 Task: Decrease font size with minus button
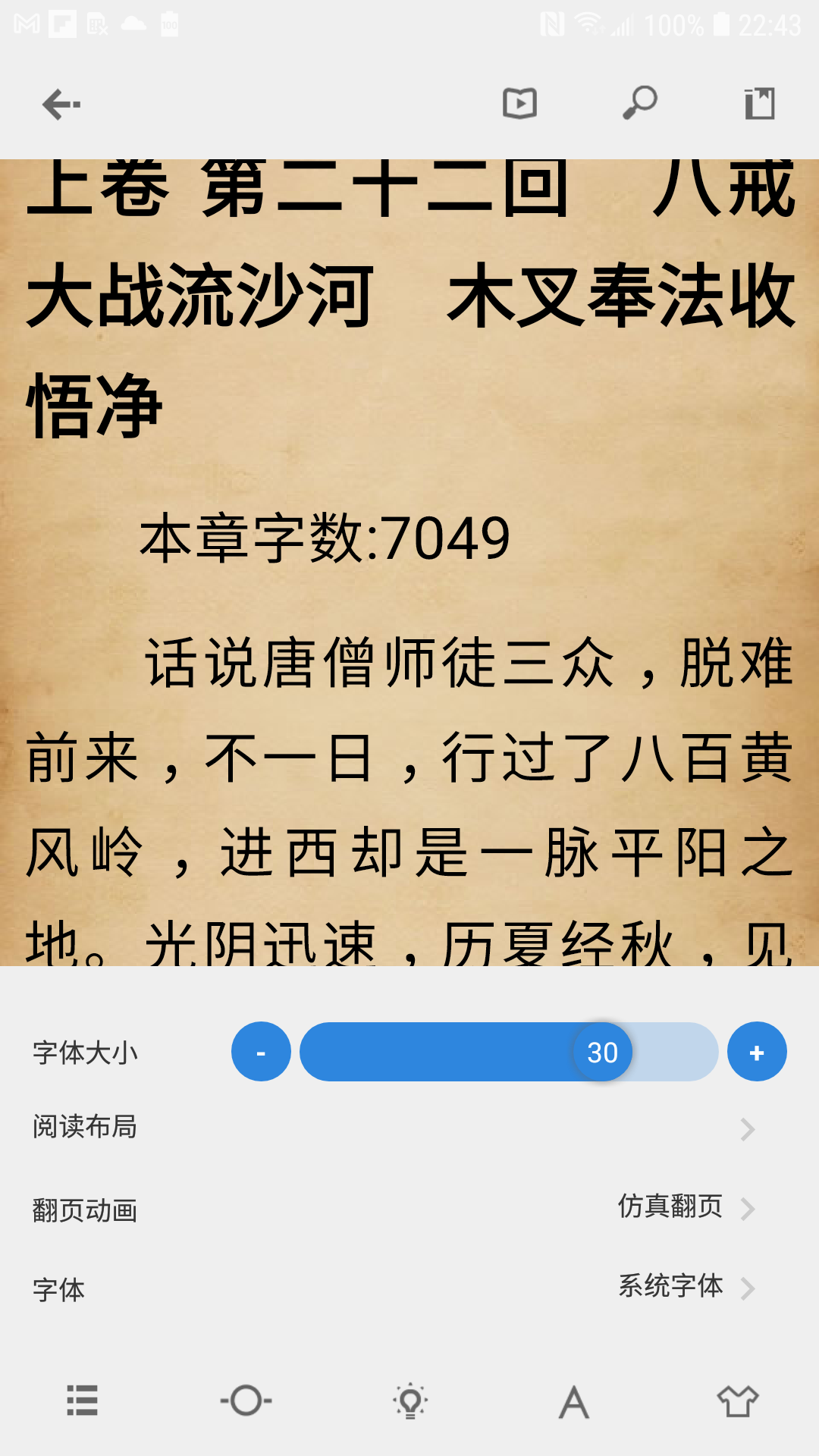coord(261,1052)
